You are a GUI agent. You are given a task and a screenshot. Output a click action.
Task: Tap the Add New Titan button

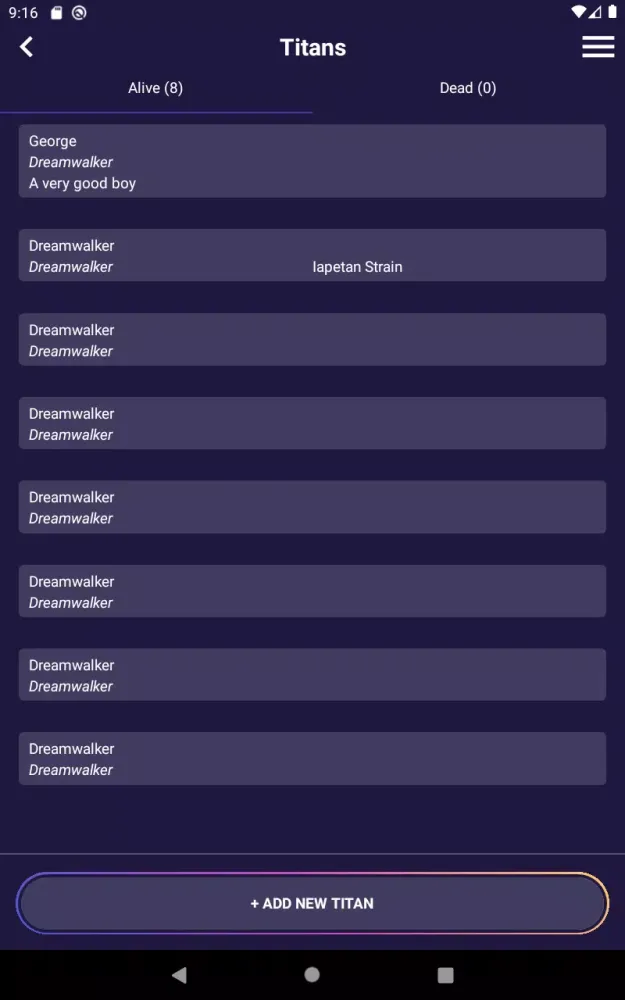click(312, 903)
